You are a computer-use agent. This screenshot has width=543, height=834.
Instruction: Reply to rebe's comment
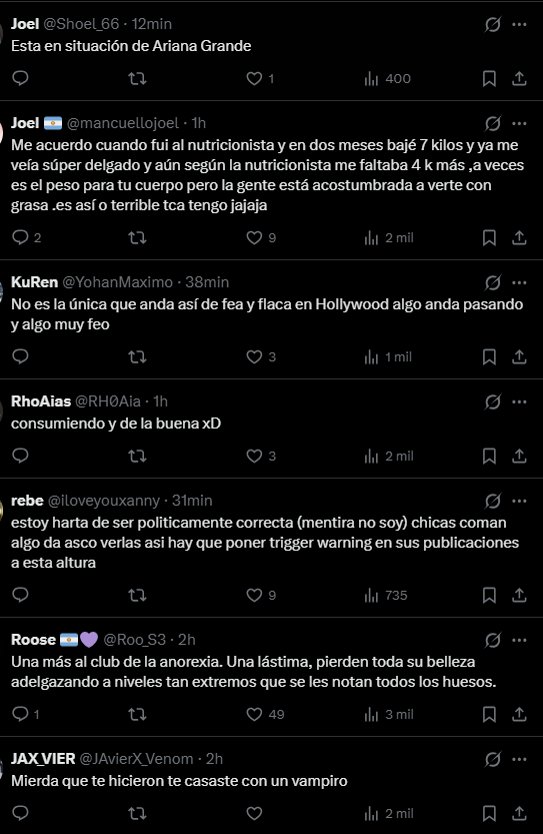click(x=20, y=595)
